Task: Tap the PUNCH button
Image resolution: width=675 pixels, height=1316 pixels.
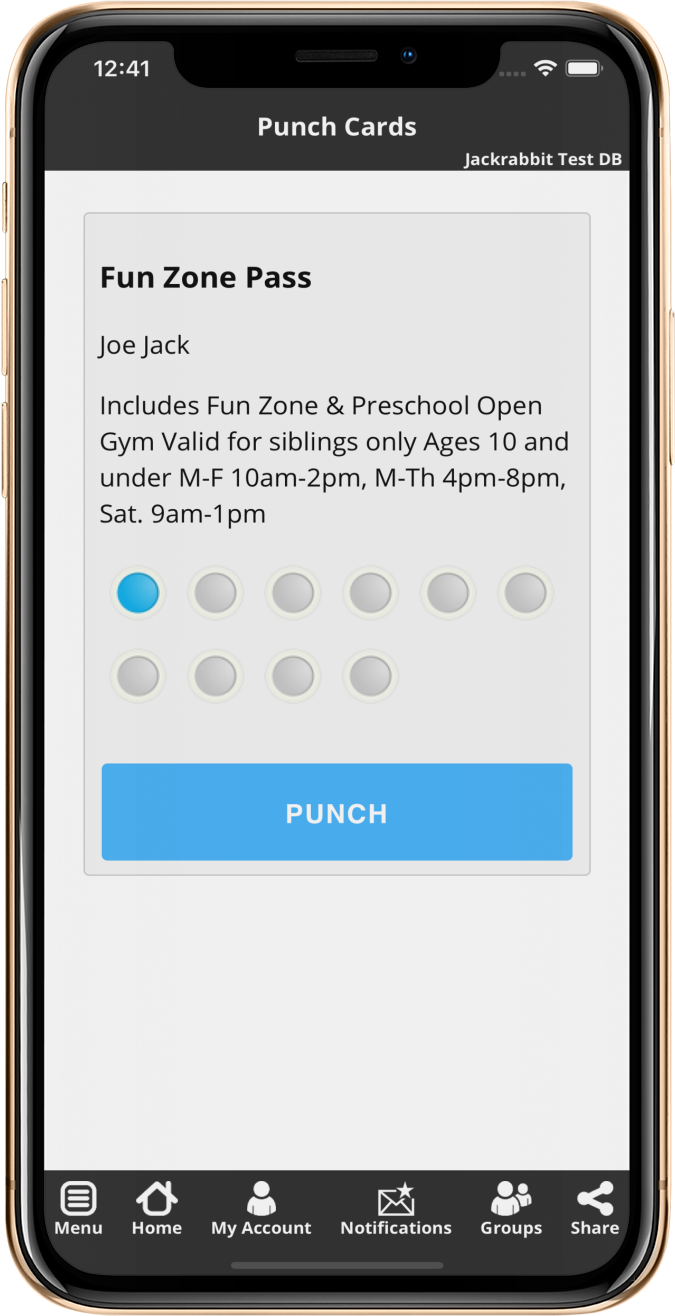Action: pos(337,812)
